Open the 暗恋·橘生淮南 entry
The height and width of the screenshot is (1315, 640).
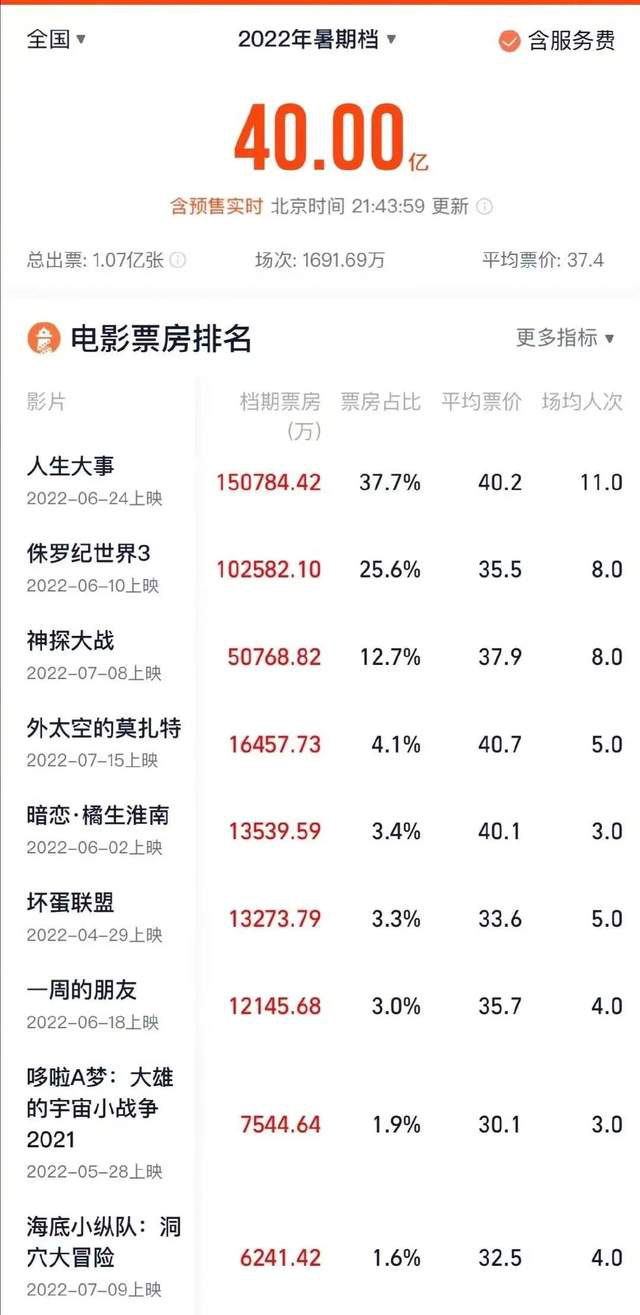[x=320, y=830]
